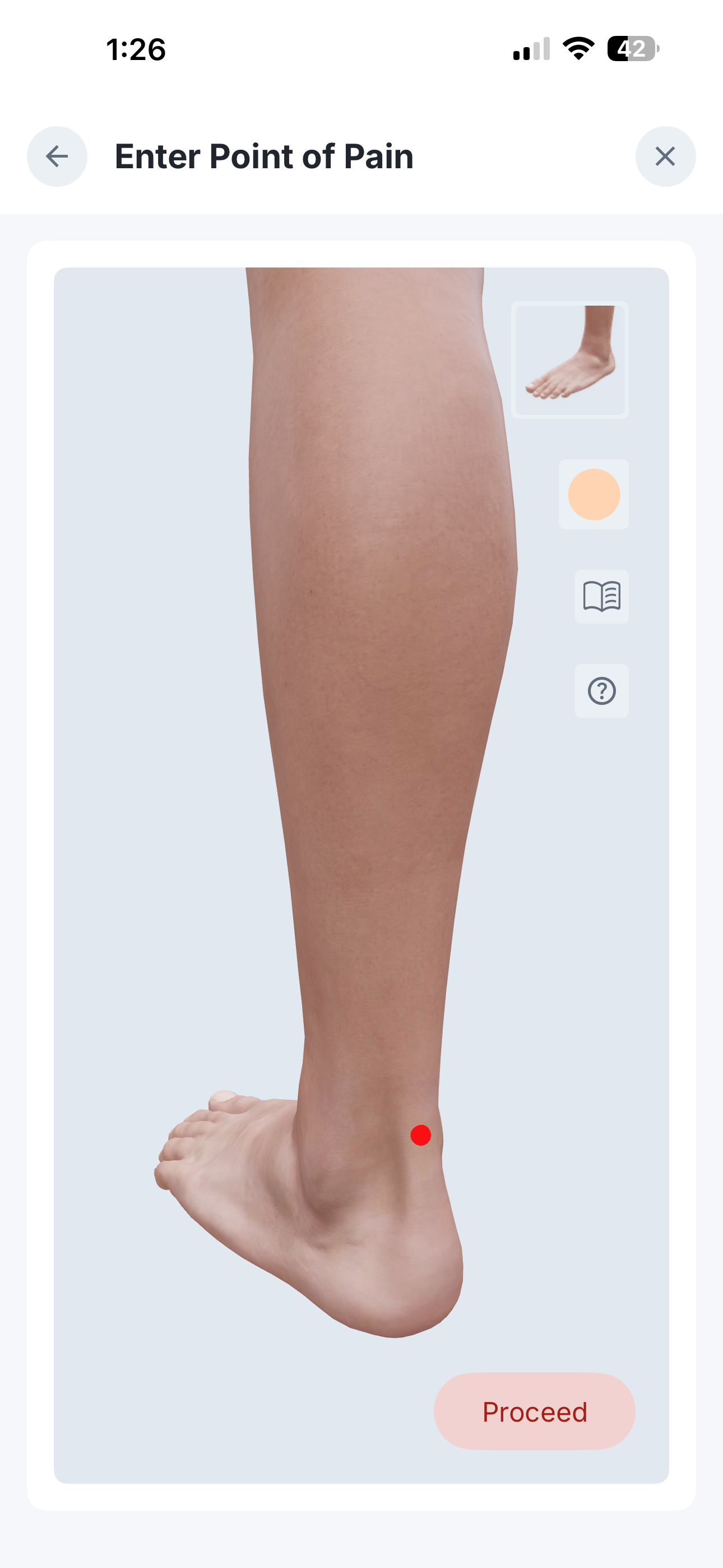Image resolution: width=723 pixels, height=1568 pixels.
Task: Tap the red pain marker on ankle
Action: [420, 1135]
